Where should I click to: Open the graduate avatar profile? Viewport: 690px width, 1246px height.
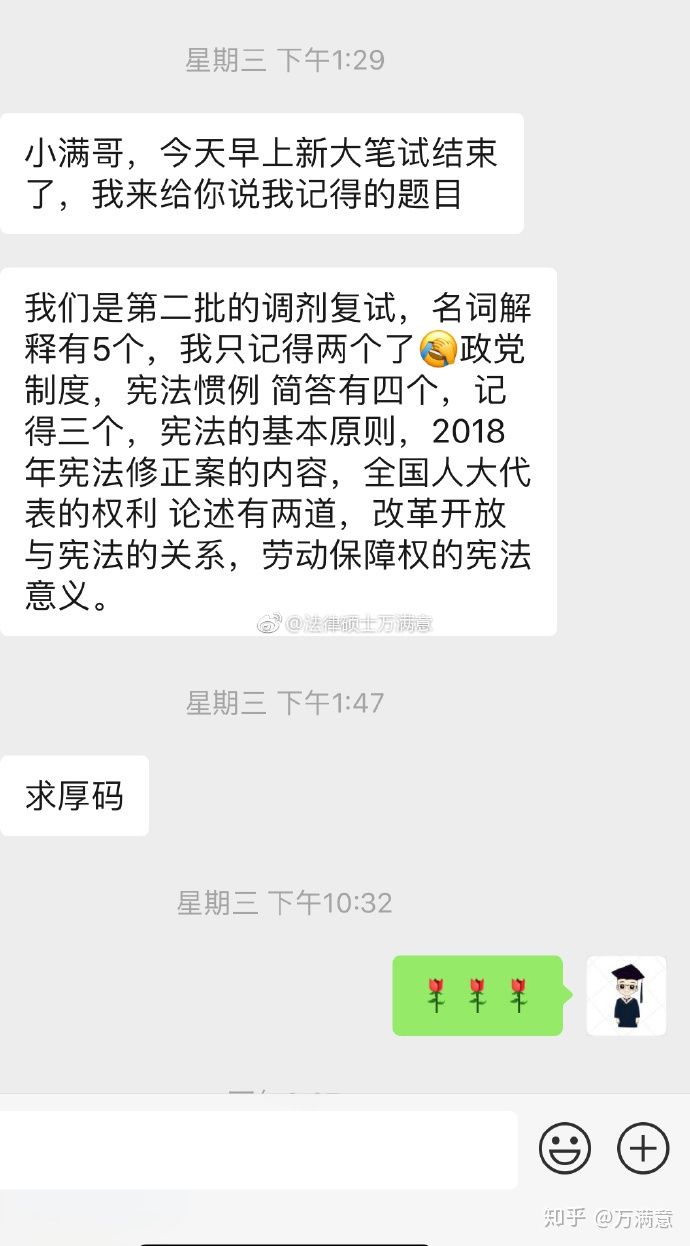(x=626, y=995)
